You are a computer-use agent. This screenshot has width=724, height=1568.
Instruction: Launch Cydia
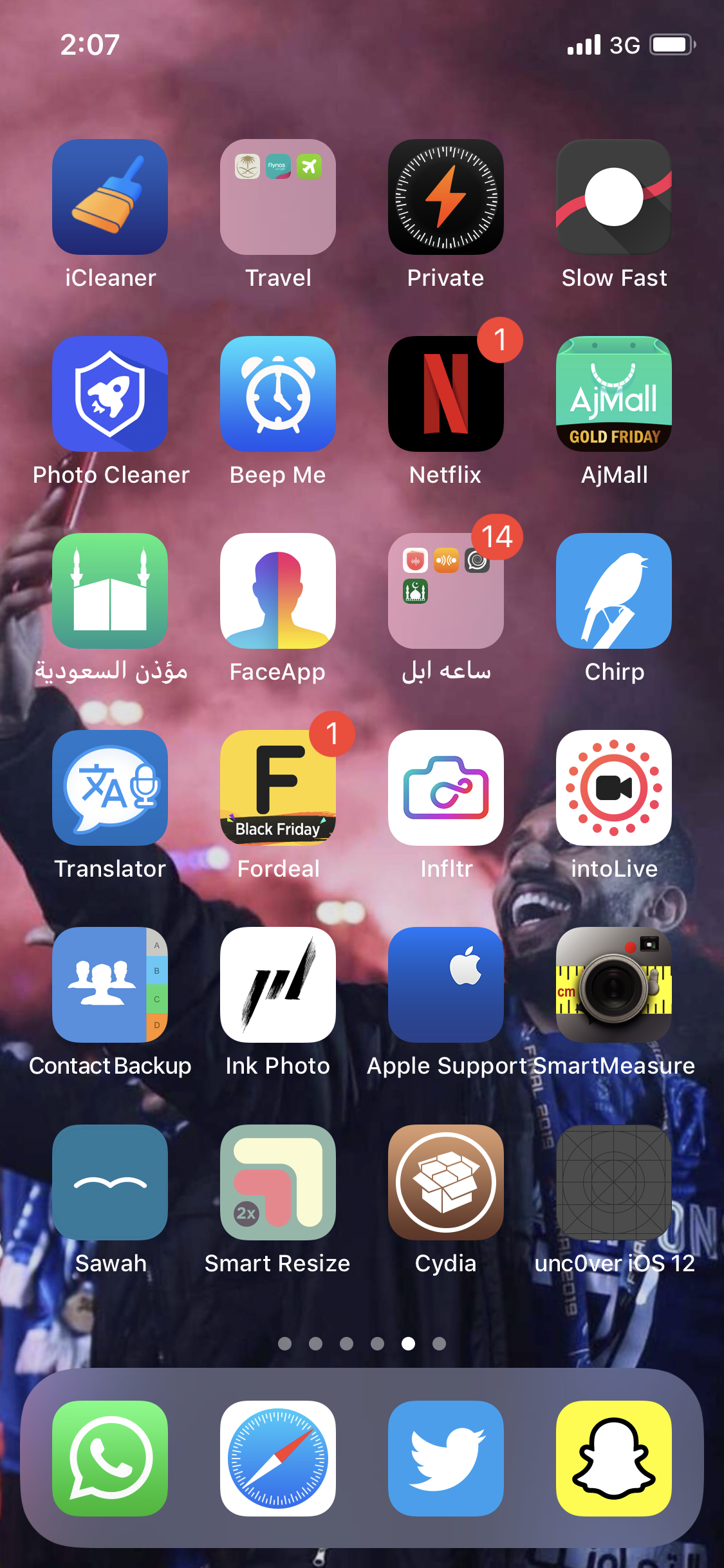coord(446,1182)
